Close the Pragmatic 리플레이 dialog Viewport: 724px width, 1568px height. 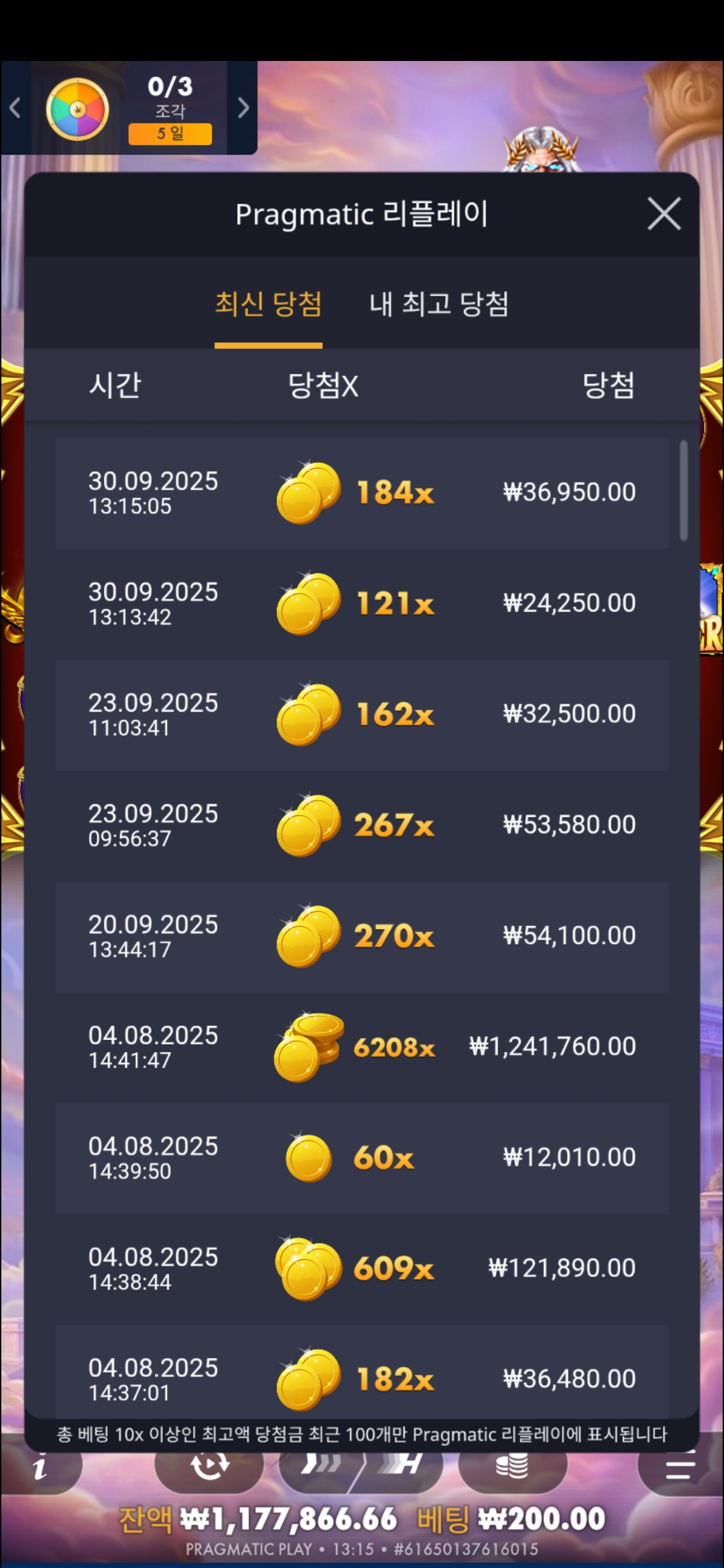(x=664, y=214)
